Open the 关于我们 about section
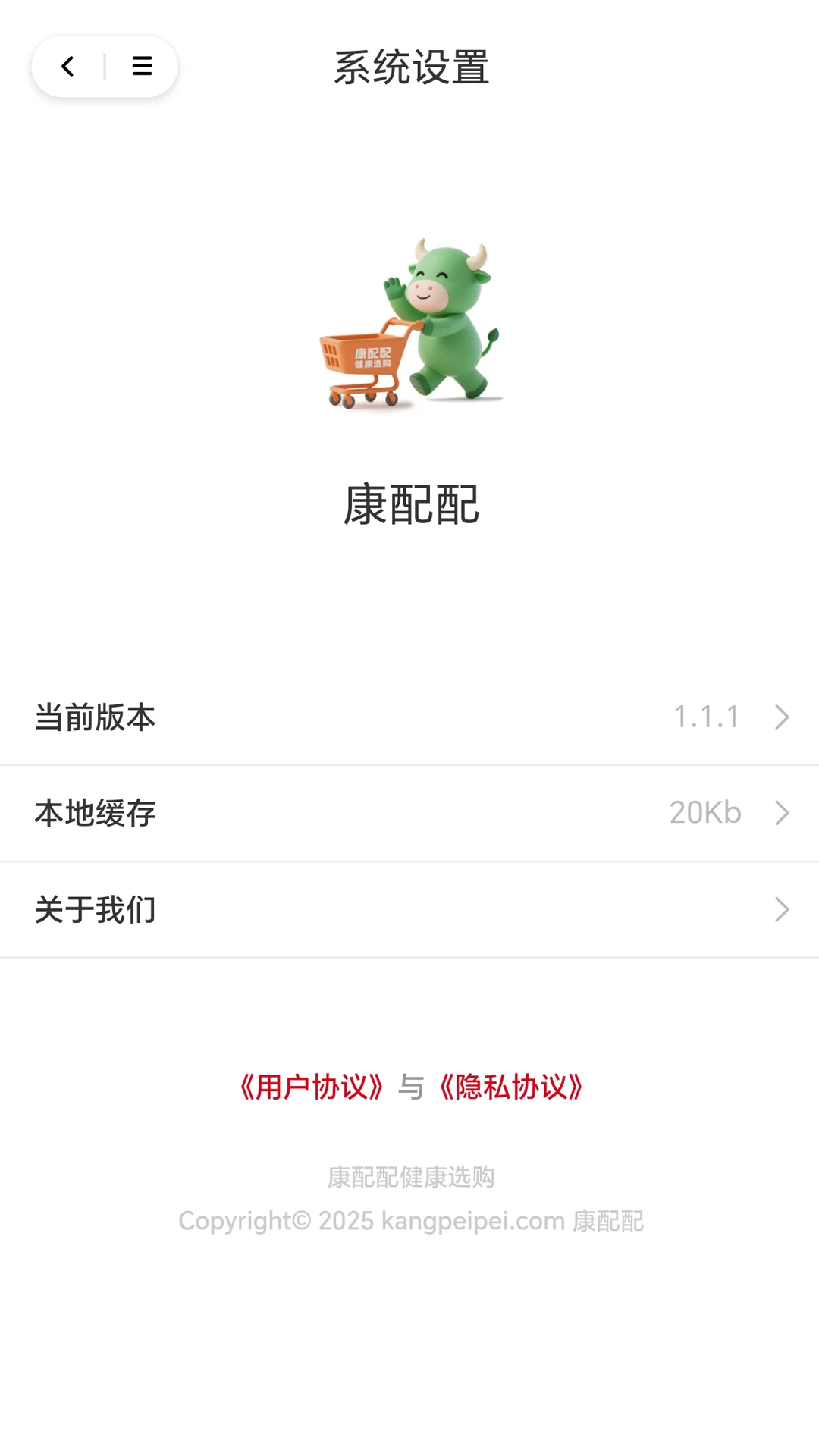The image size is (819, 1456). point(409,909)
